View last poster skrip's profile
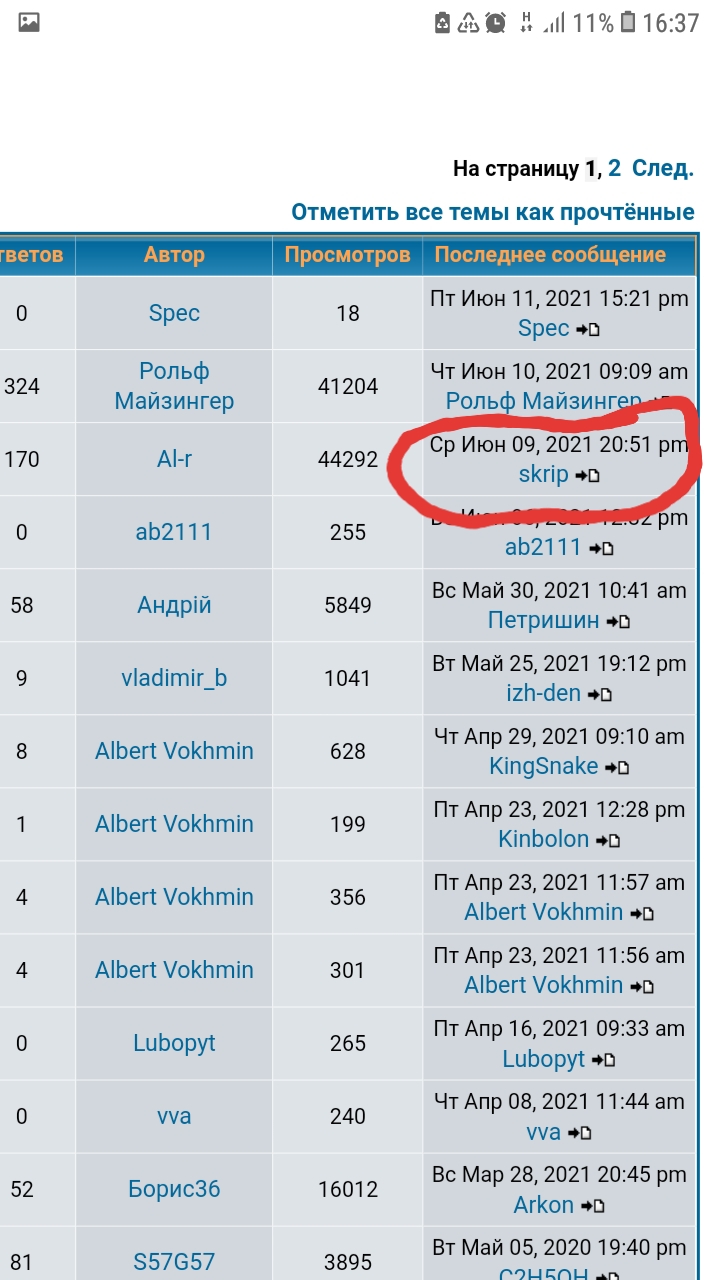720x1280 pixels. [x=543, y=474]
